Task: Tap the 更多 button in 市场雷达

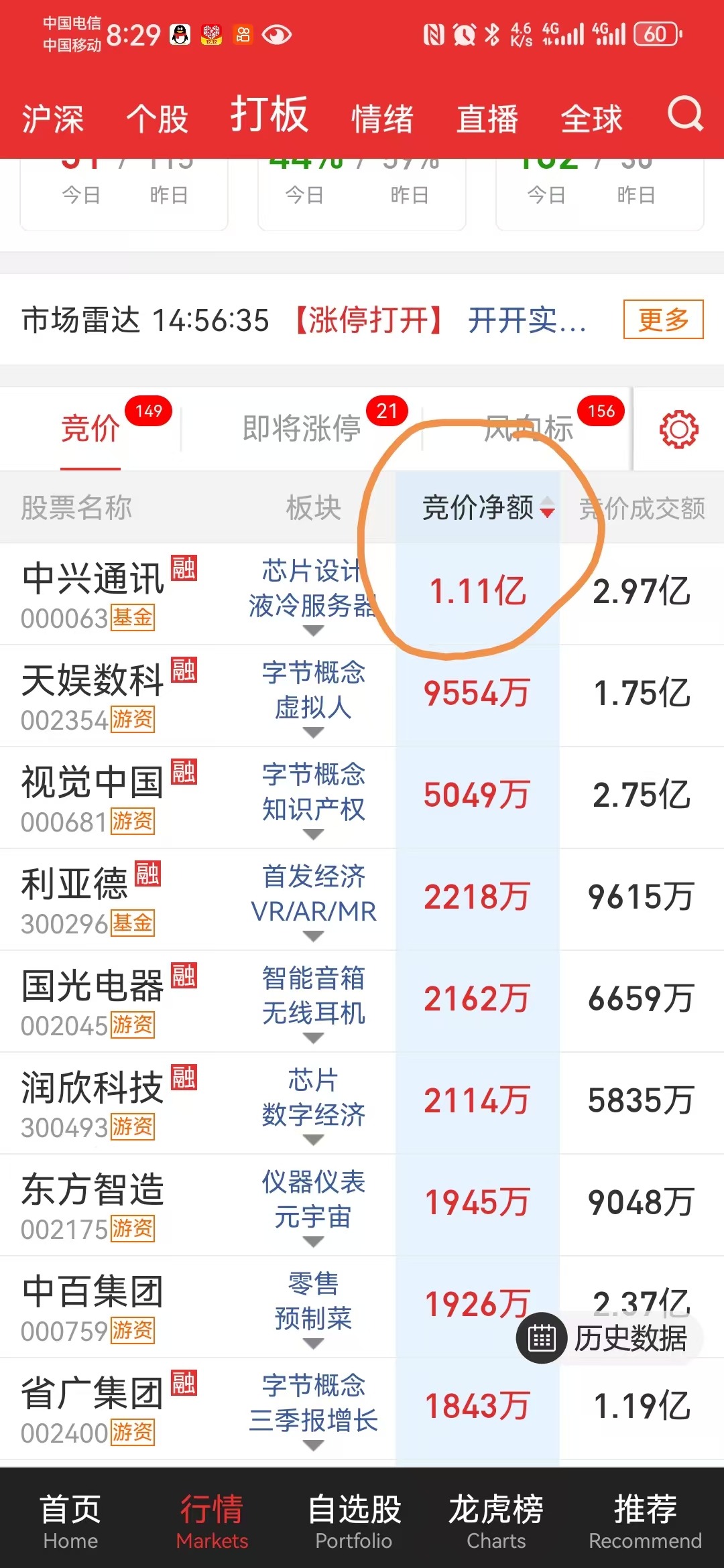Action: pyautogui.click(x=662, y=320)
